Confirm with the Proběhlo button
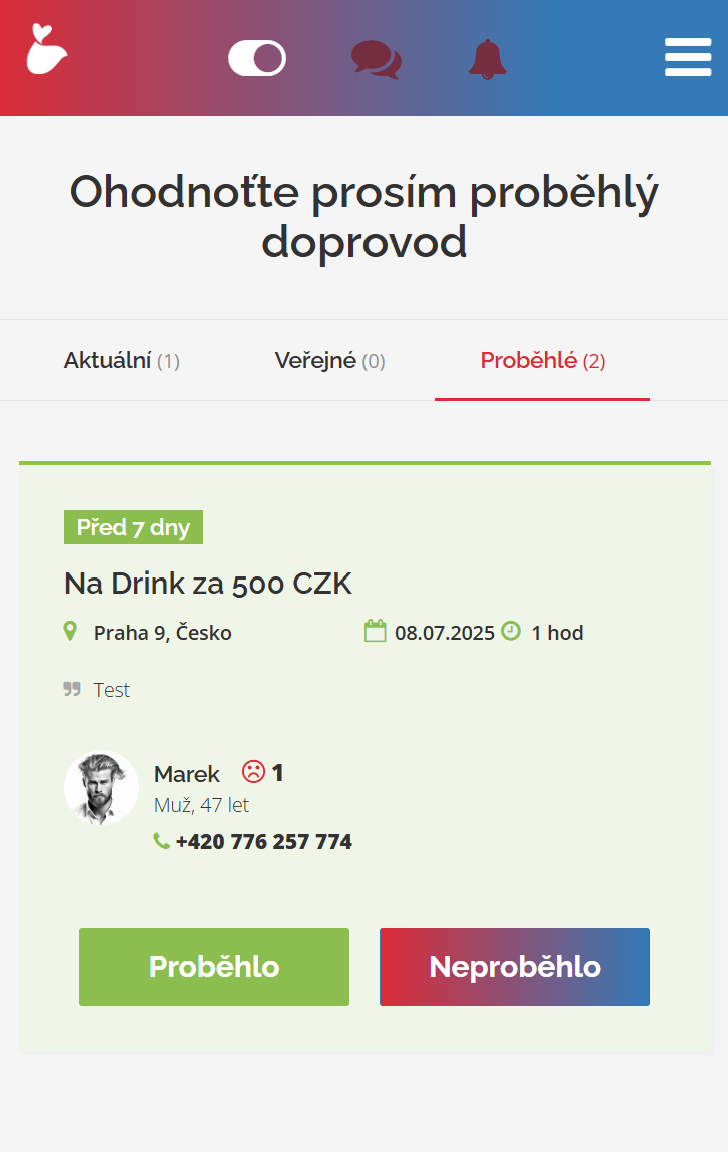The width and height of the screenshot is (728, 1152). click(214, 967)
